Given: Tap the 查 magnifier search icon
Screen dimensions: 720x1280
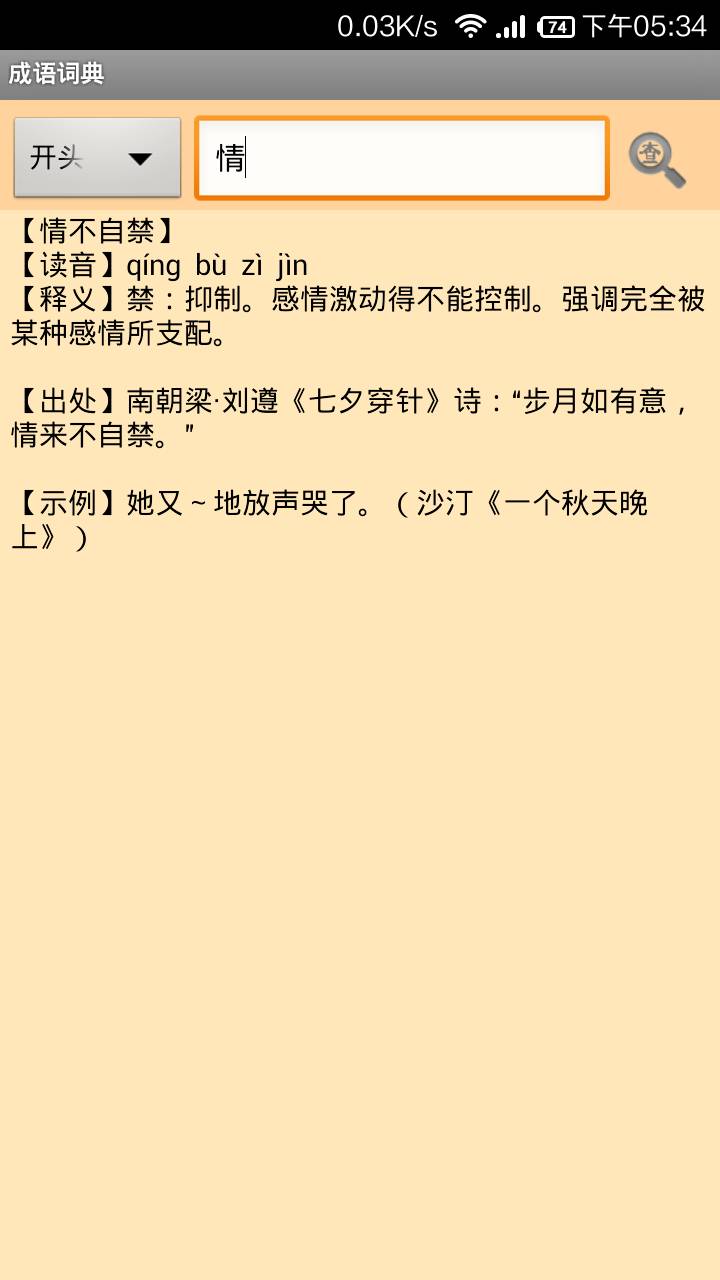Looking at the screenshot, I should coord(657,160).
